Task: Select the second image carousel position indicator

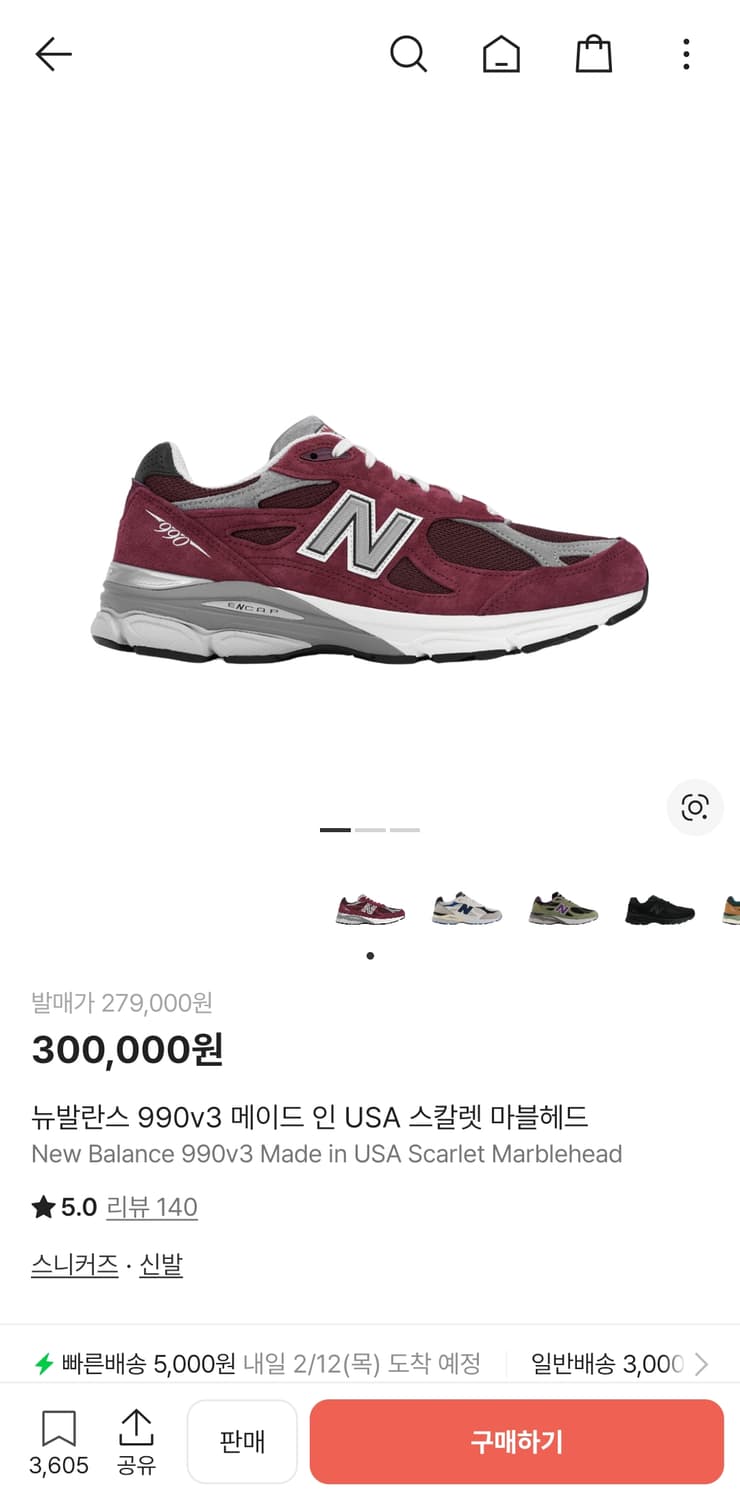Action: point(370,829)
